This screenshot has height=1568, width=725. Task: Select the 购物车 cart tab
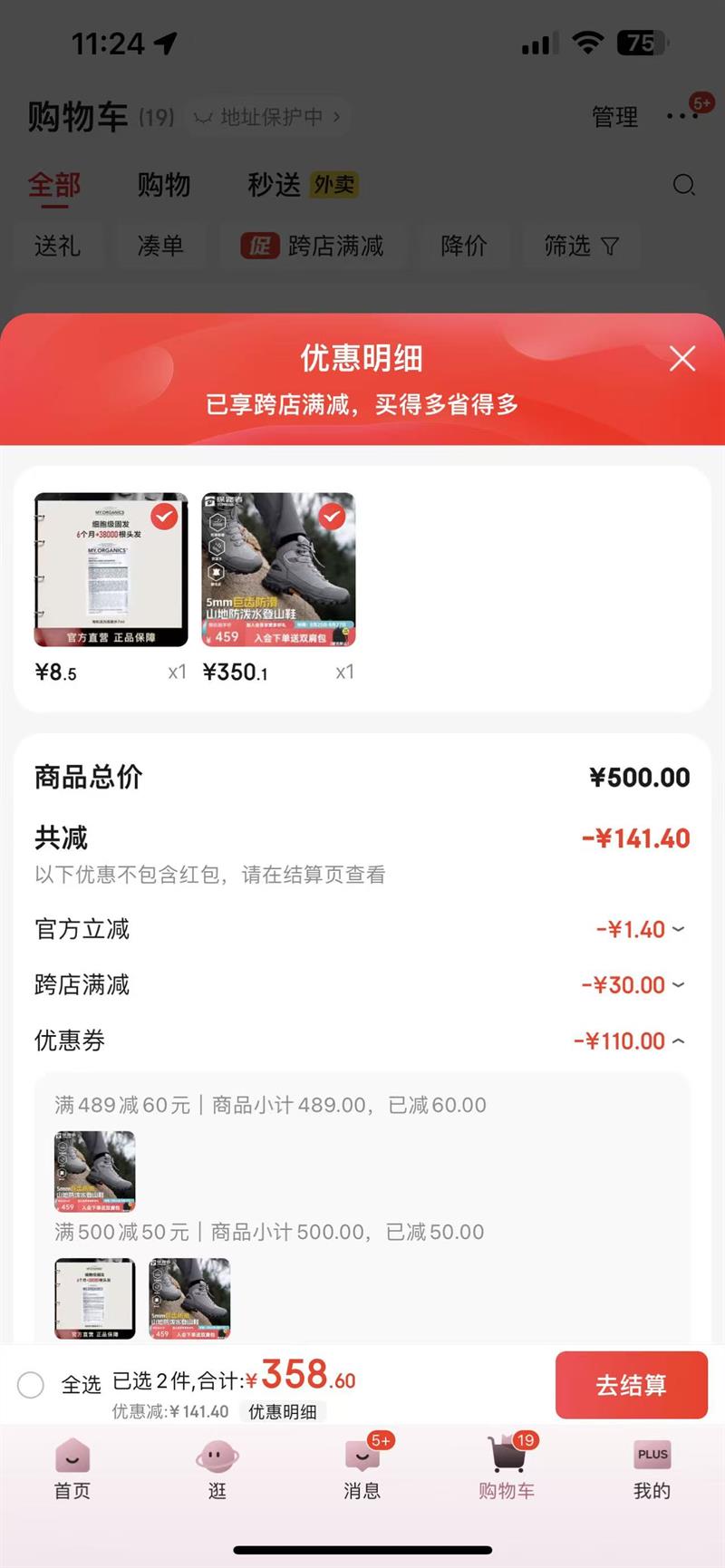click(507, 1468)
